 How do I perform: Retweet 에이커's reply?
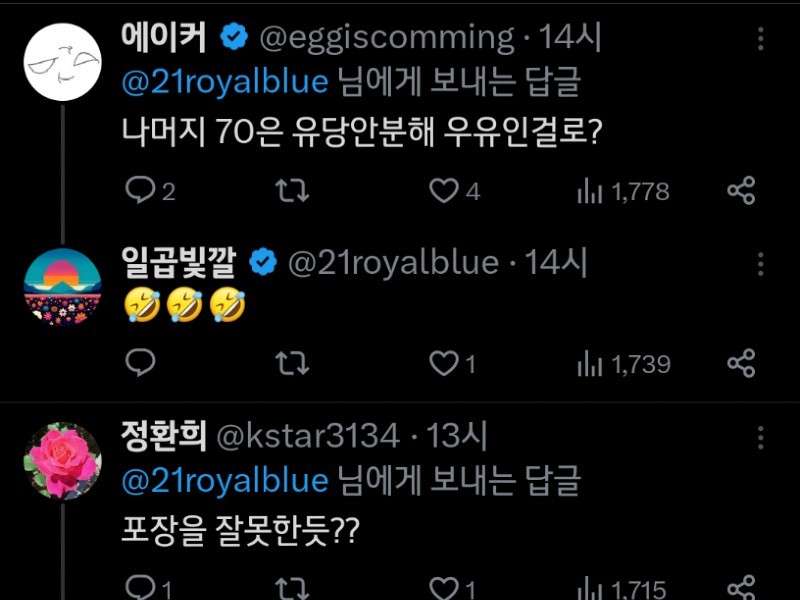coord(291,191)
